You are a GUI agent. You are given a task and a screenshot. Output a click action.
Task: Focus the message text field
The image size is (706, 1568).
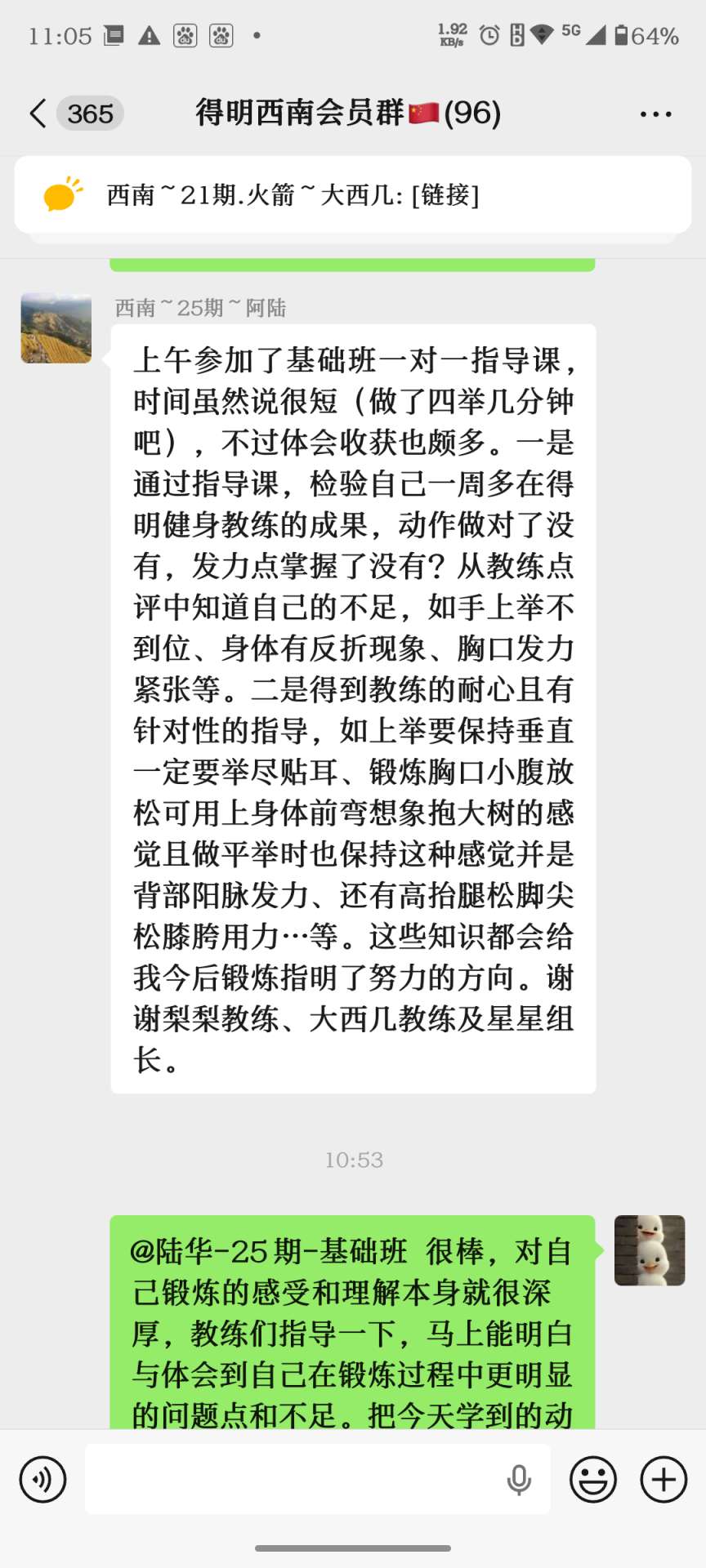click(294, 1479)
